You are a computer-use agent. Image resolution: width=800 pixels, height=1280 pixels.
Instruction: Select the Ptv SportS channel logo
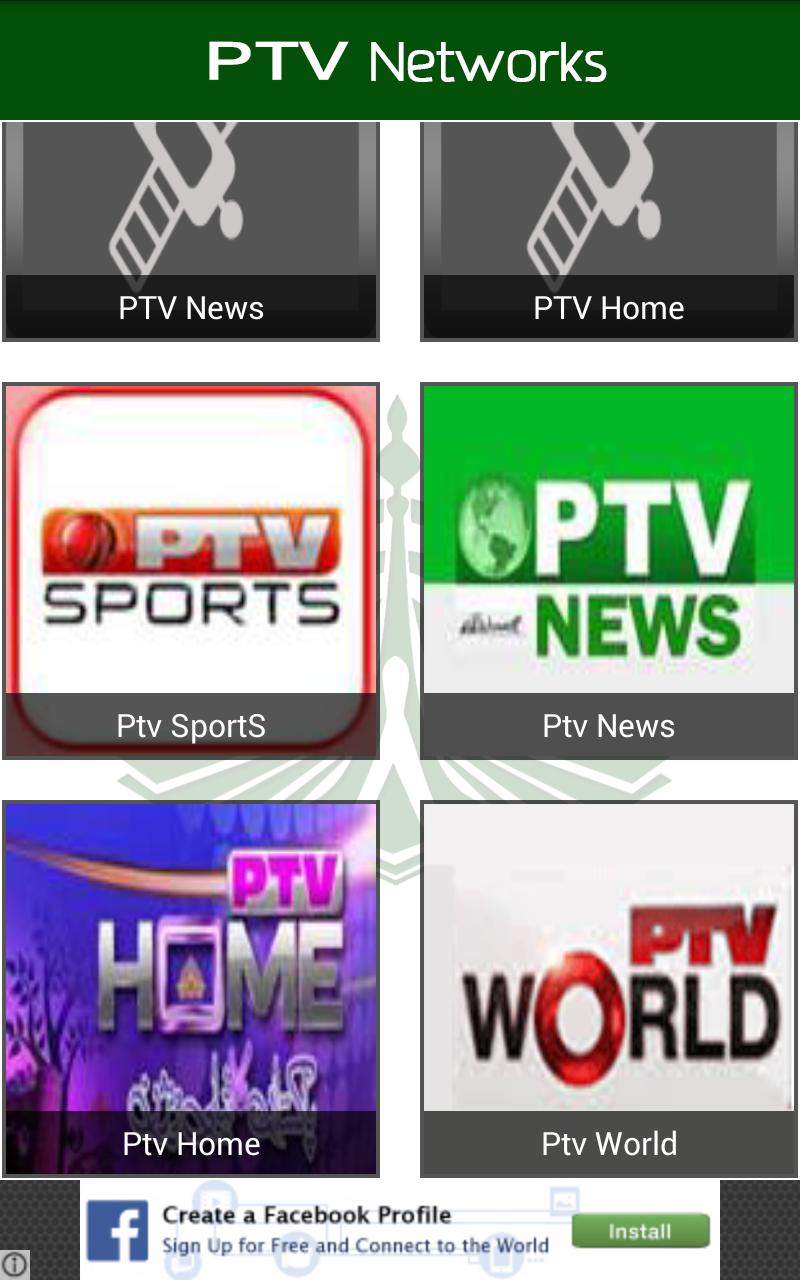[190, 540]
